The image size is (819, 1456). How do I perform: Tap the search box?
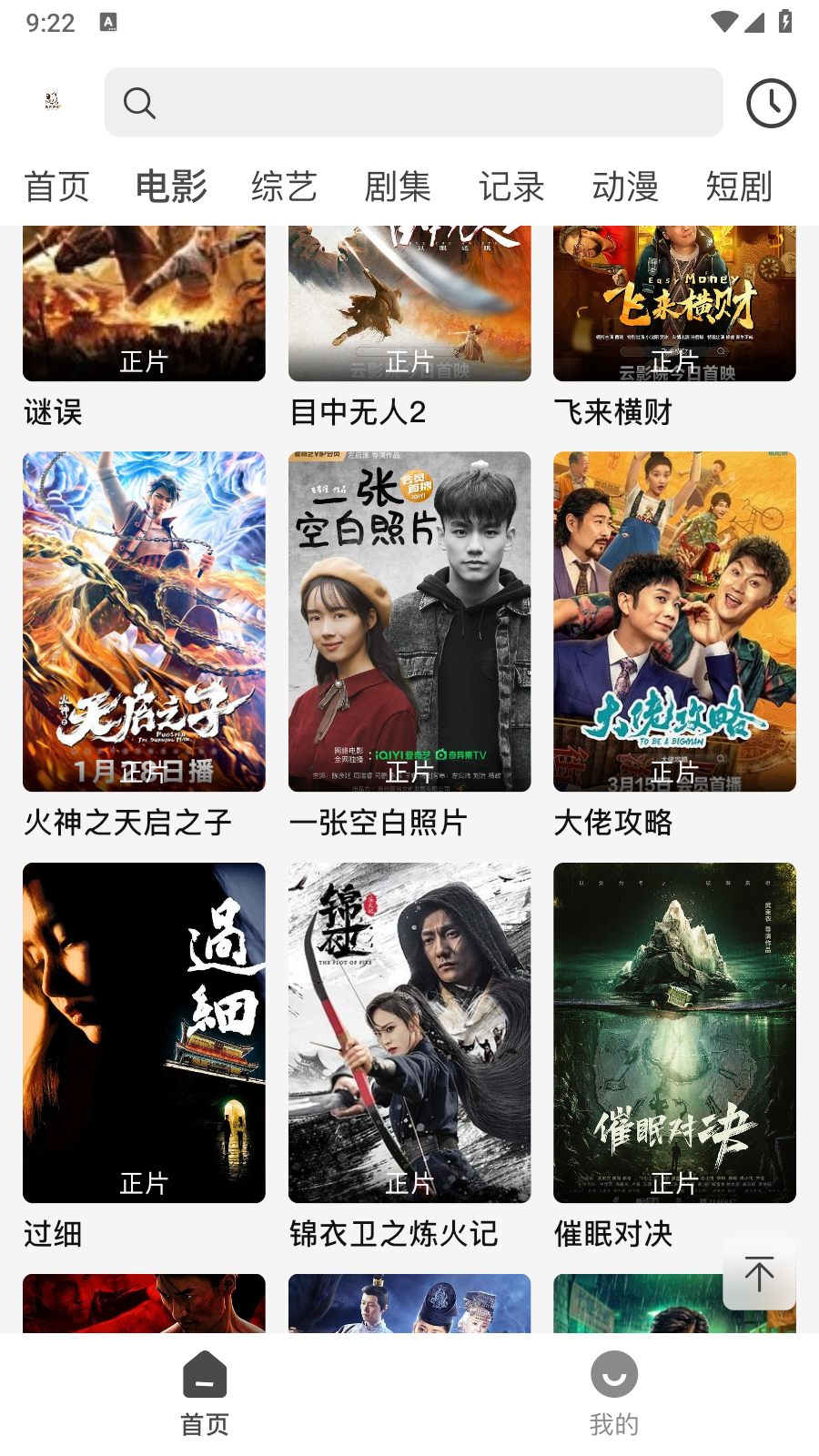tap(414, 103)
